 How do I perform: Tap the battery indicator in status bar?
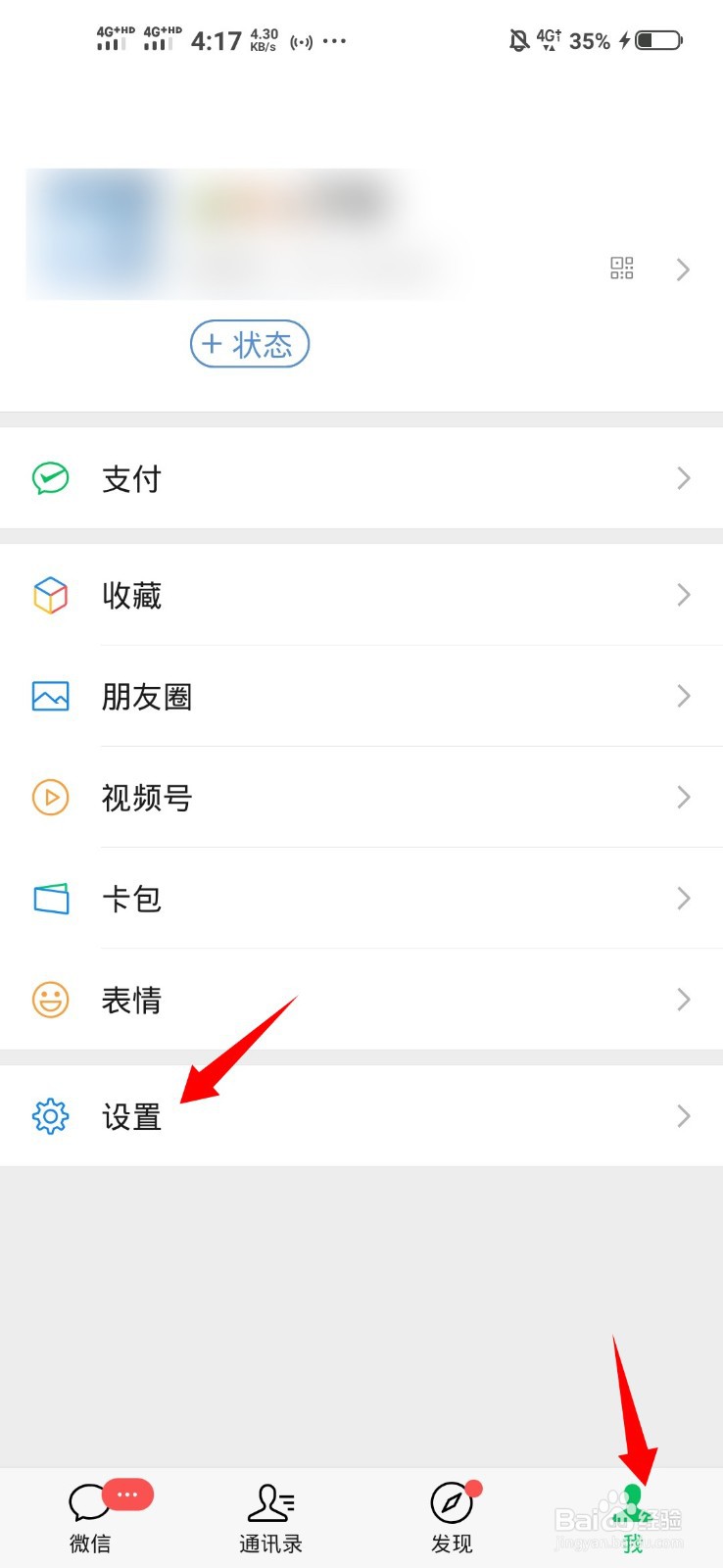coord(657,40)
